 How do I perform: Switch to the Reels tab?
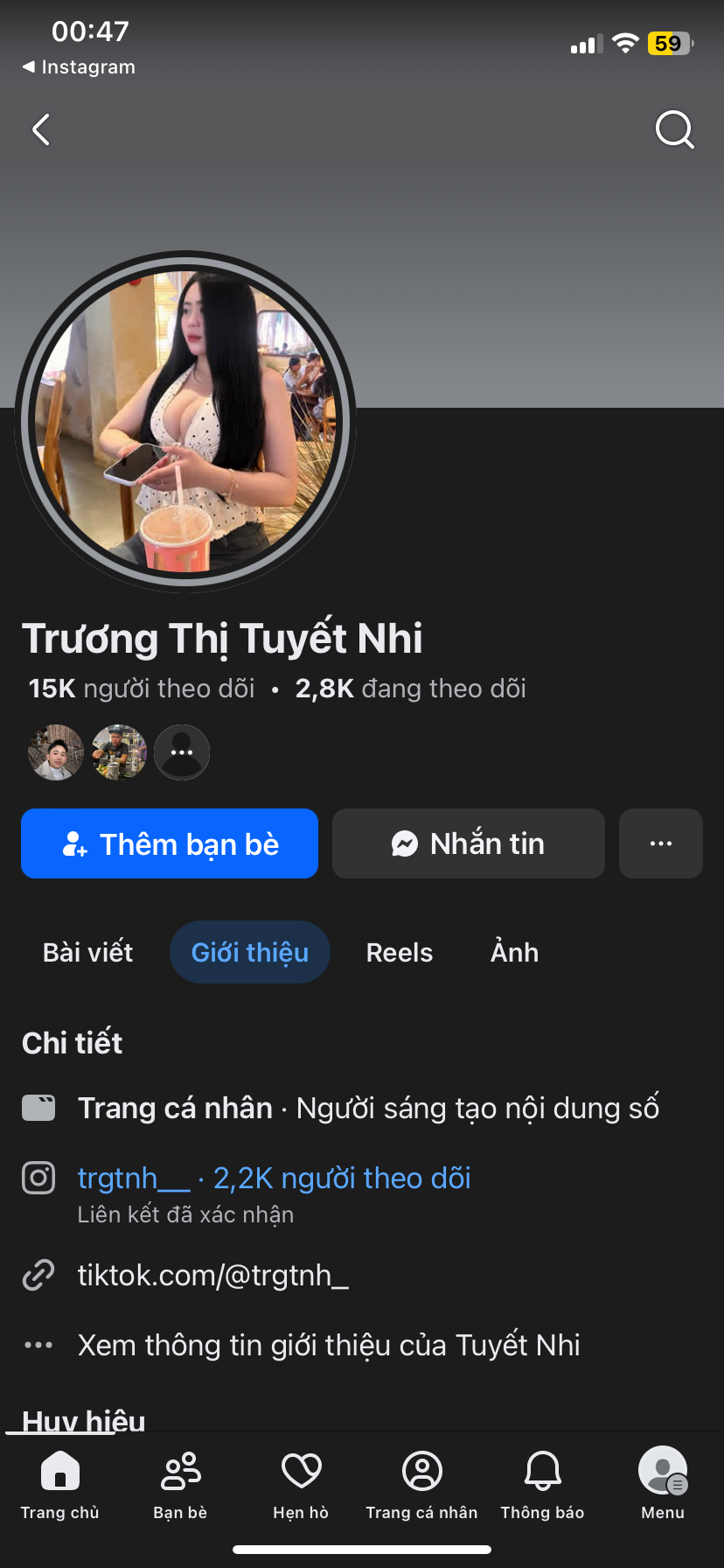400,952
